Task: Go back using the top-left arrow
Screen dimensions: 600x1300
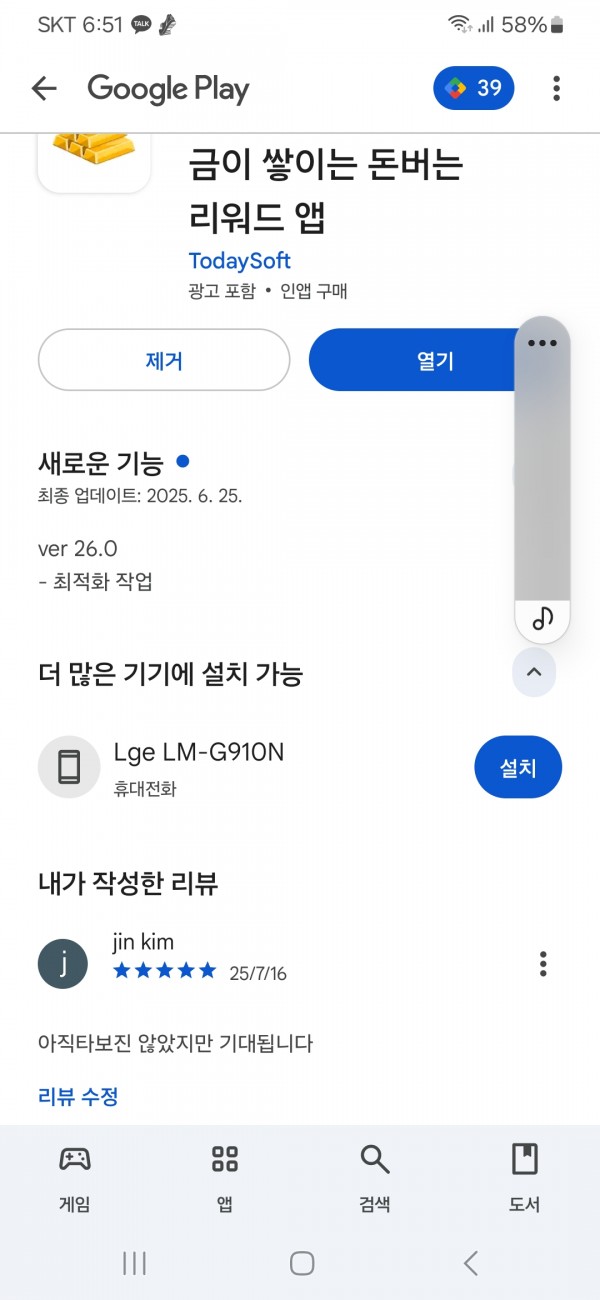Action: point(44,89)
